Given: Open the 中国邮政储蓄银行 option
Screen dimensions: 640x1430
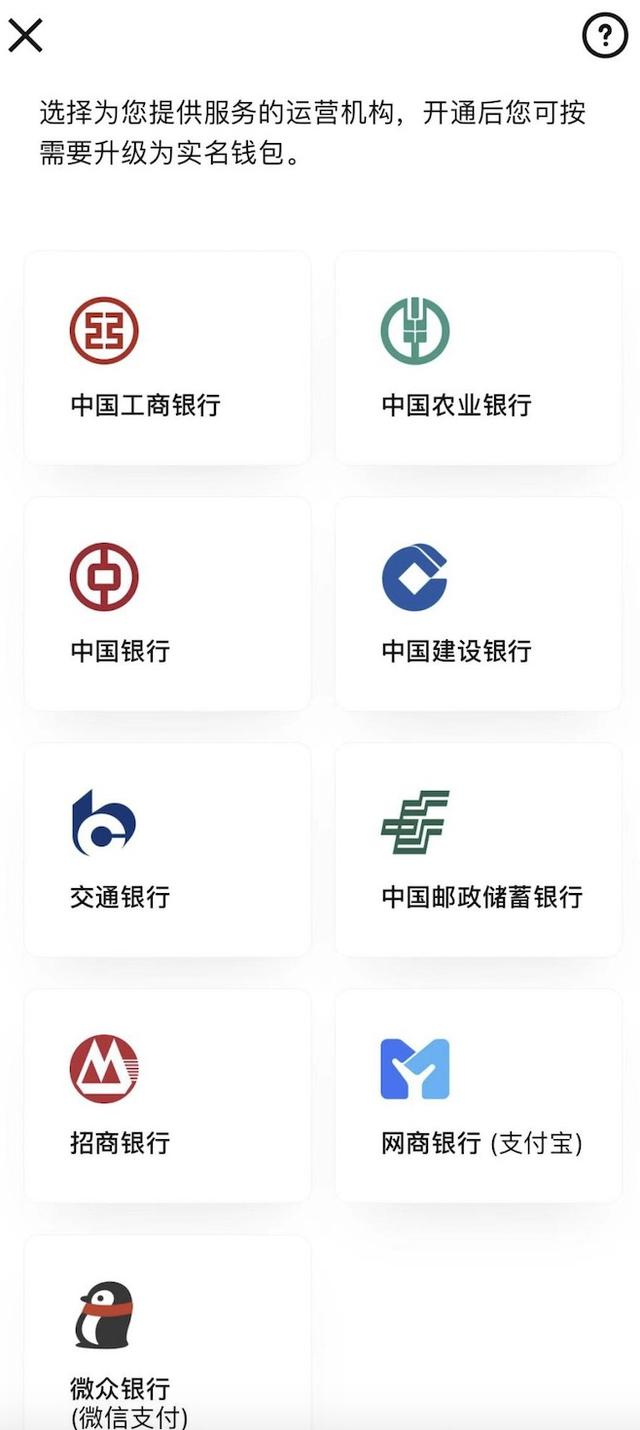Looking at the screenshot, I should (478, 850).
